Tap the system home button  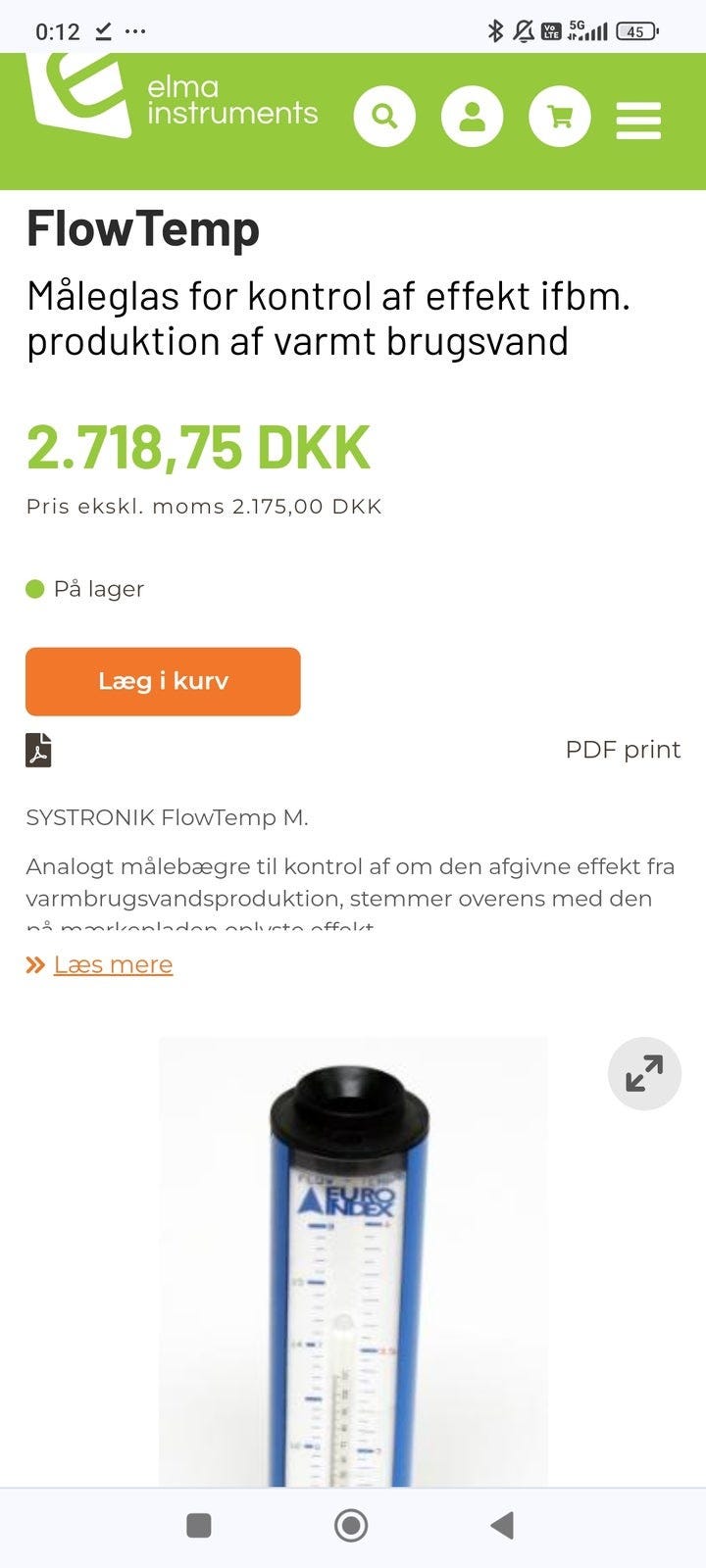pos(351,1525)
